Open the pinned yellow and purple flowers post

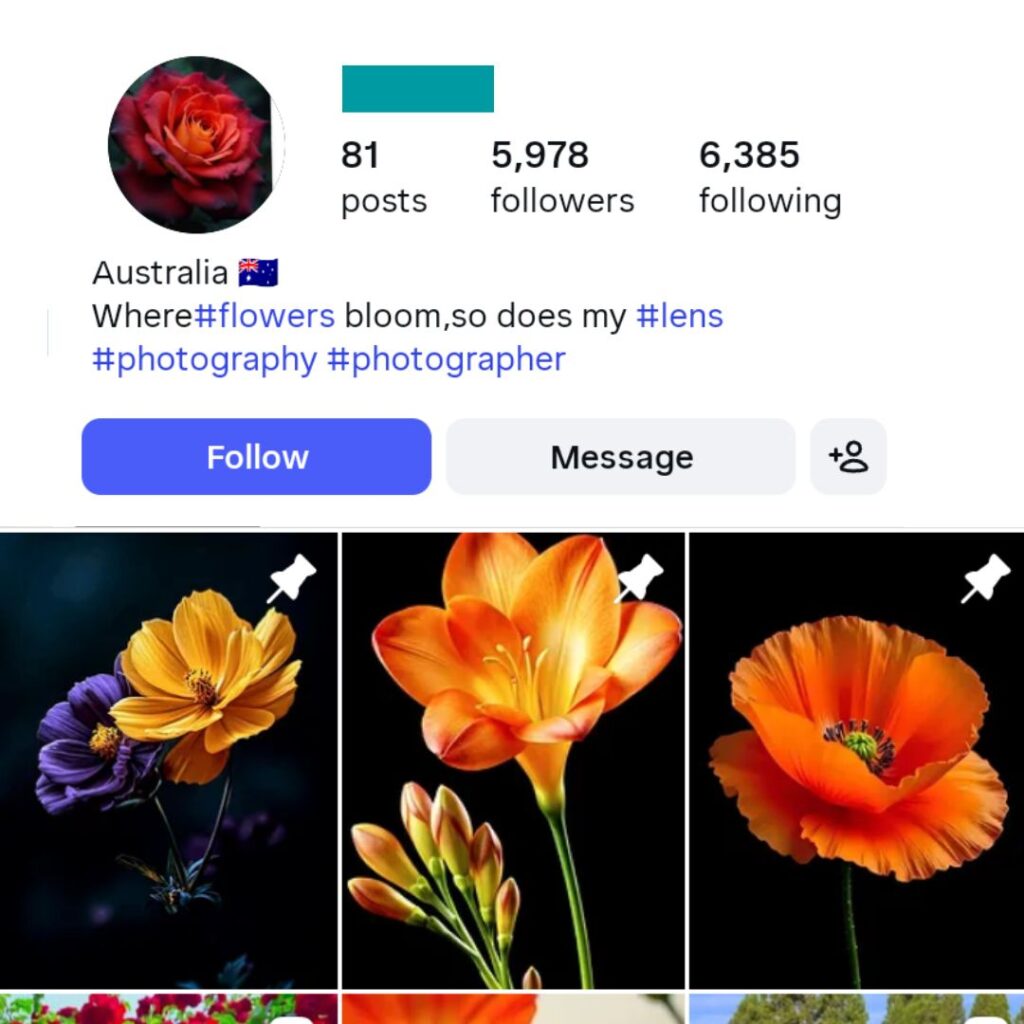pos(168,761)
